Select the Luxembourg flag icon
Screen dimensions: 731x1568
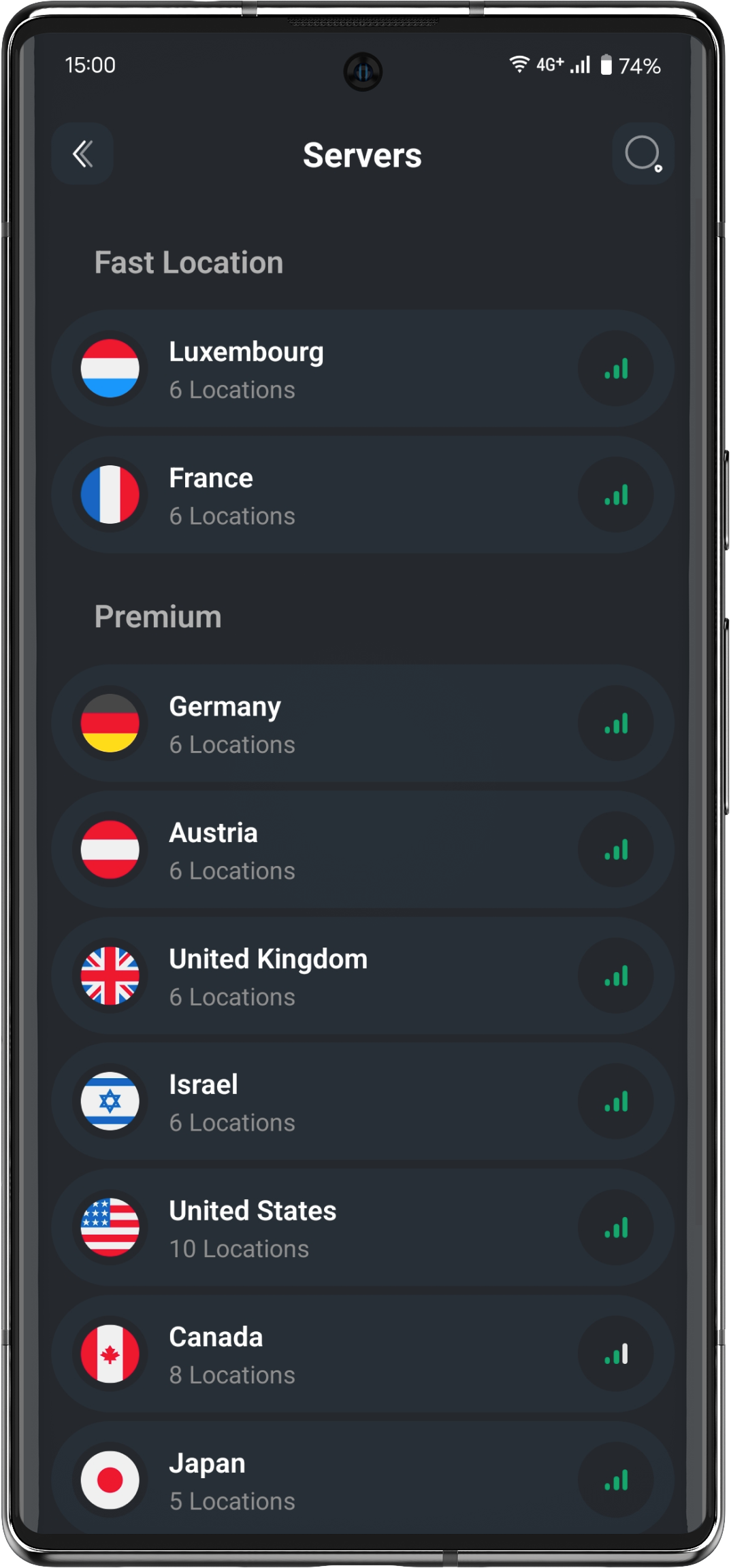(110, 368)
